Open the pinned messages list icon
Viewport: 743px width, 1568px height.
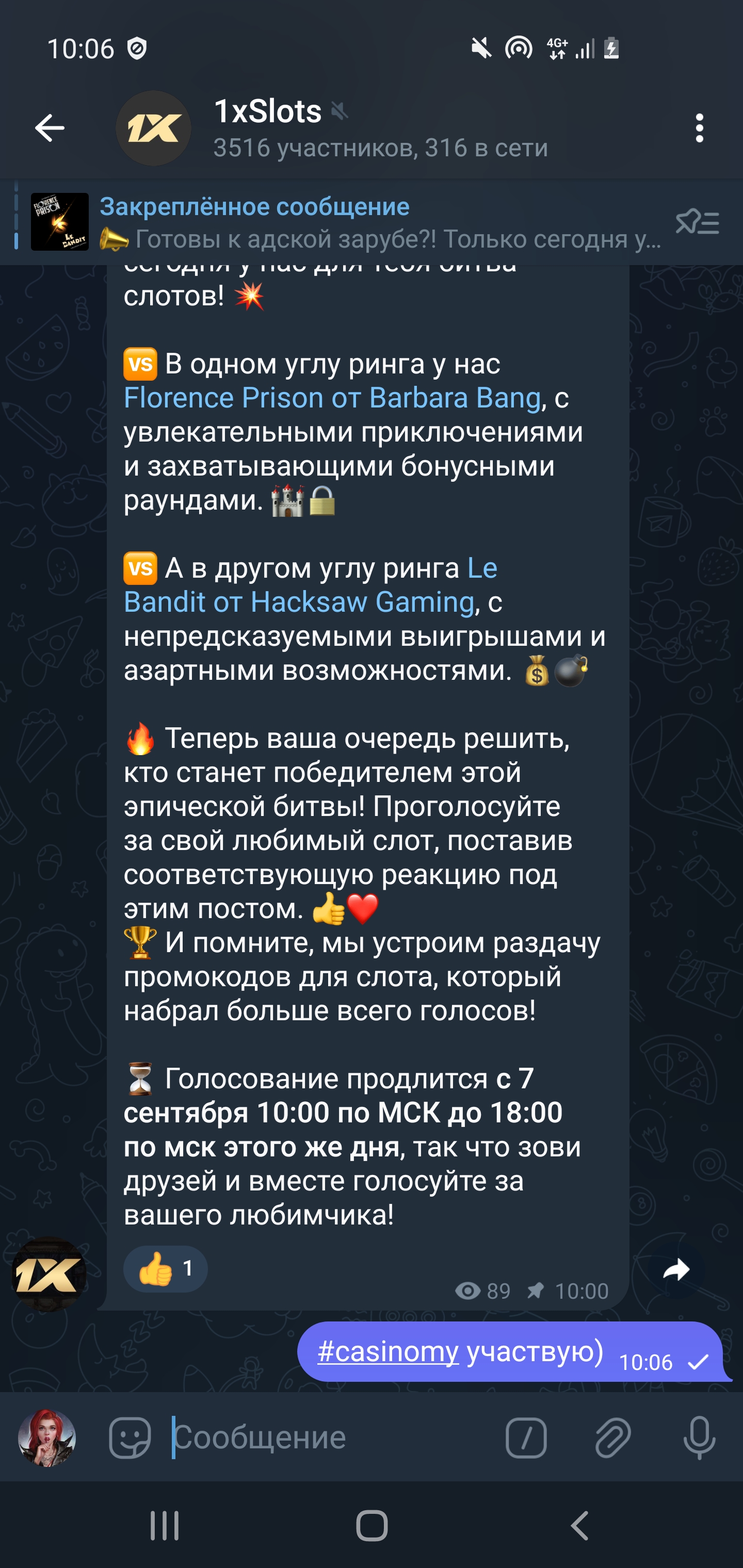[697, 223]
